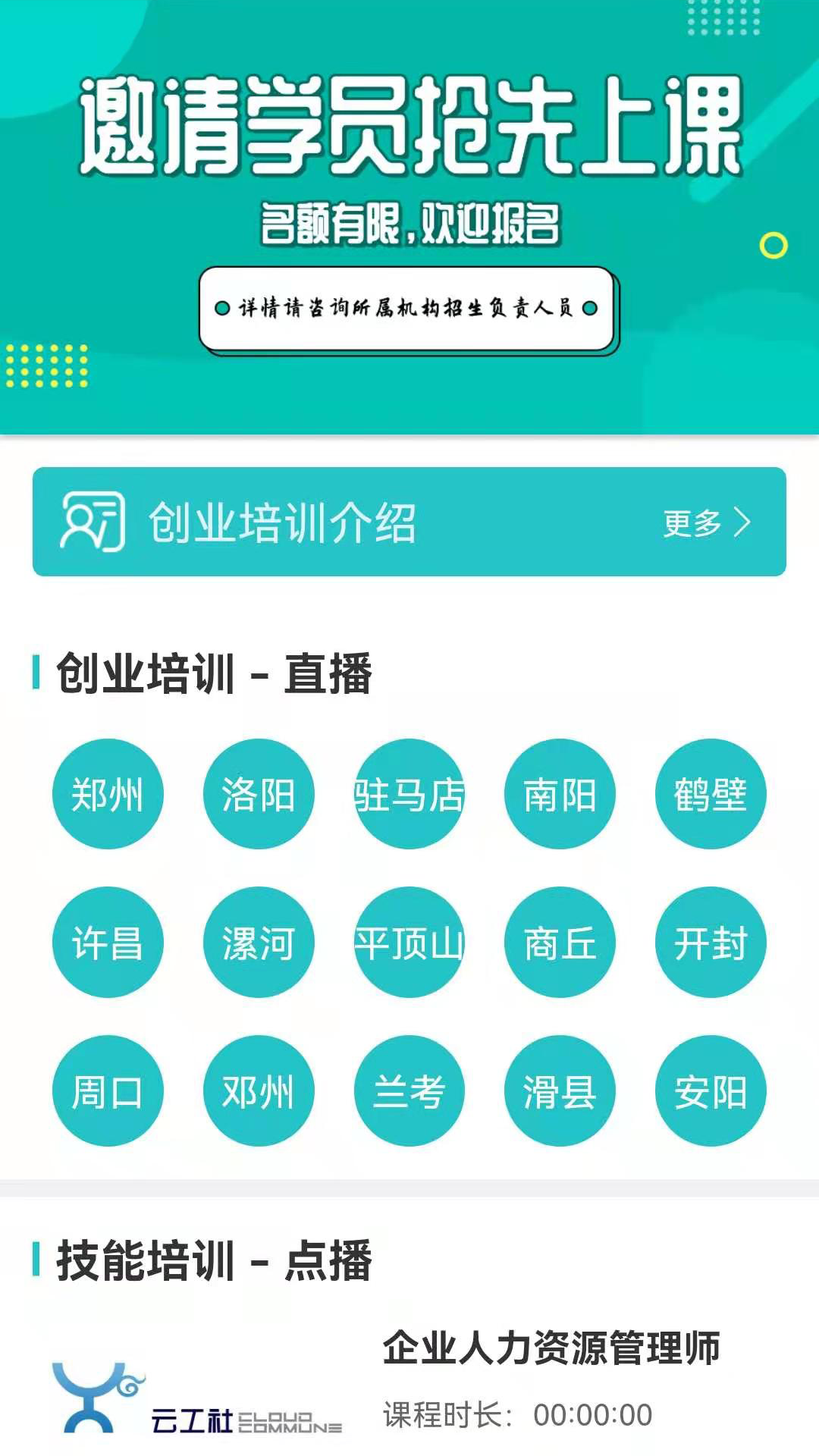
Task: Open 滑县 live training
Action: (x=560, y=1091)
